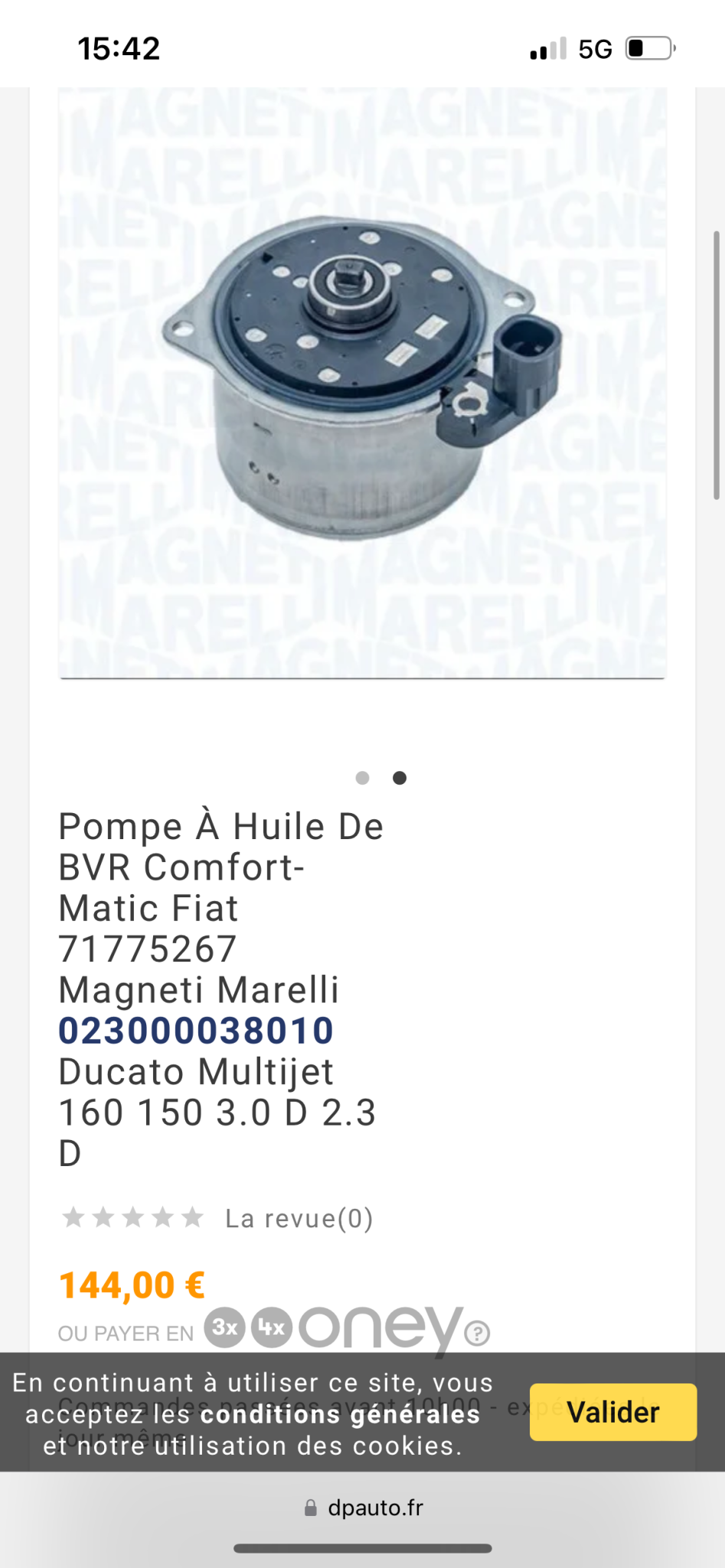Open the Oney payment info question mark
Image resolution: width=725 pixels, height=1568 pixels.
coord(478,1334)
